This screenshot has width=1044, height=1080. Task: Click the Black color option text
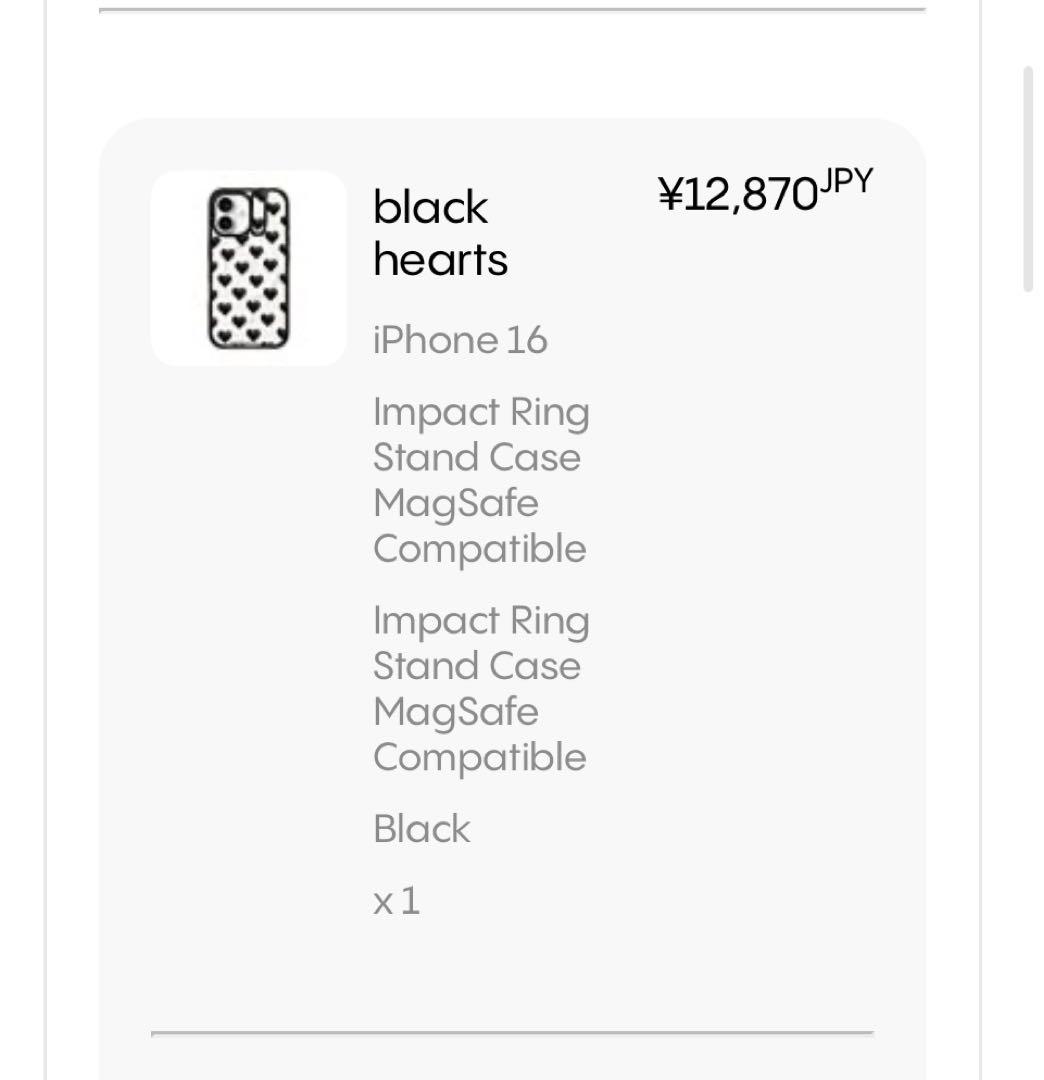point(421,828)
